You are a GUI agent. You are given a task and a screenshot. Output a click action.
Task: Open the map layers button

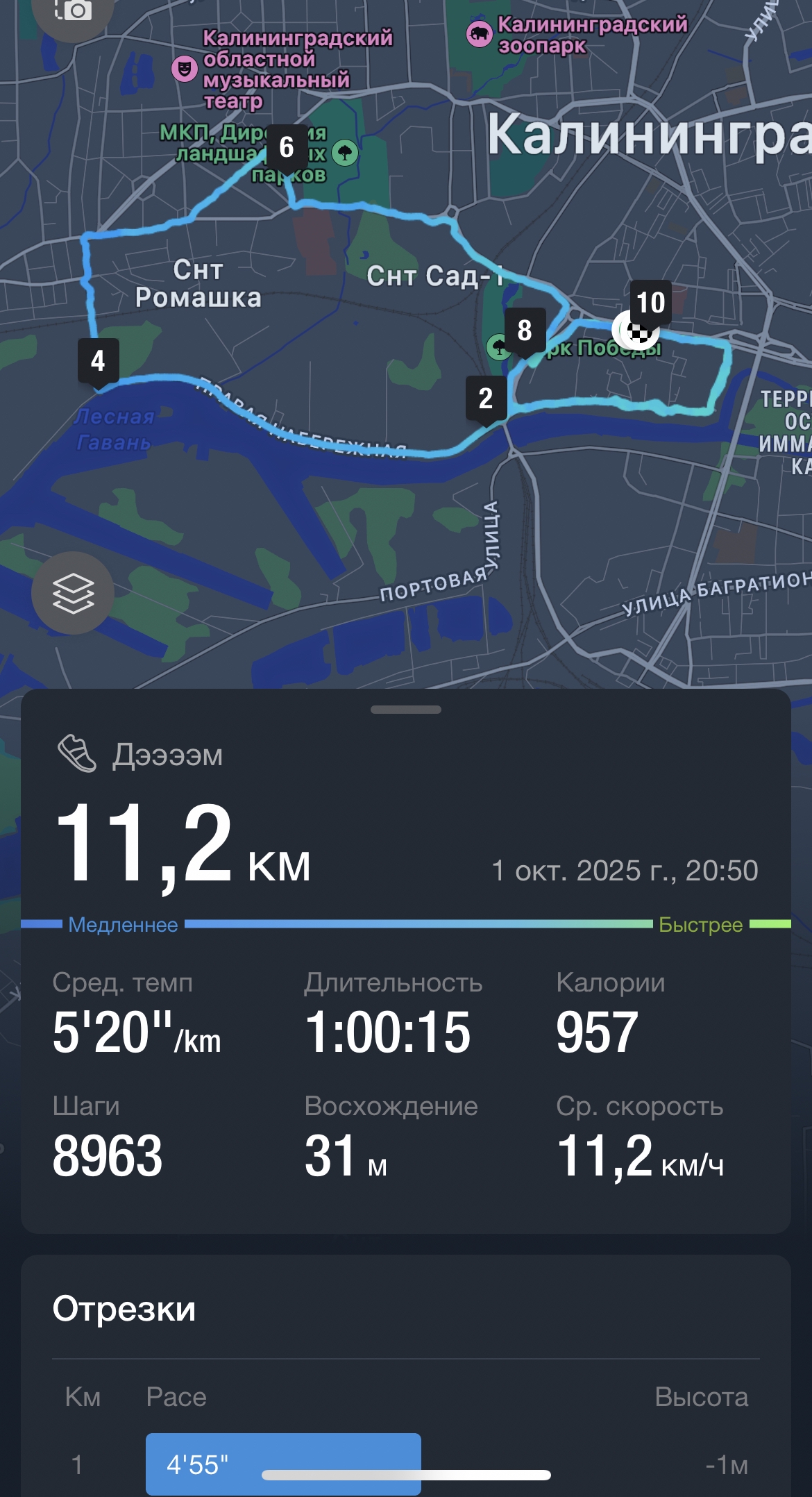pos(73,592)
